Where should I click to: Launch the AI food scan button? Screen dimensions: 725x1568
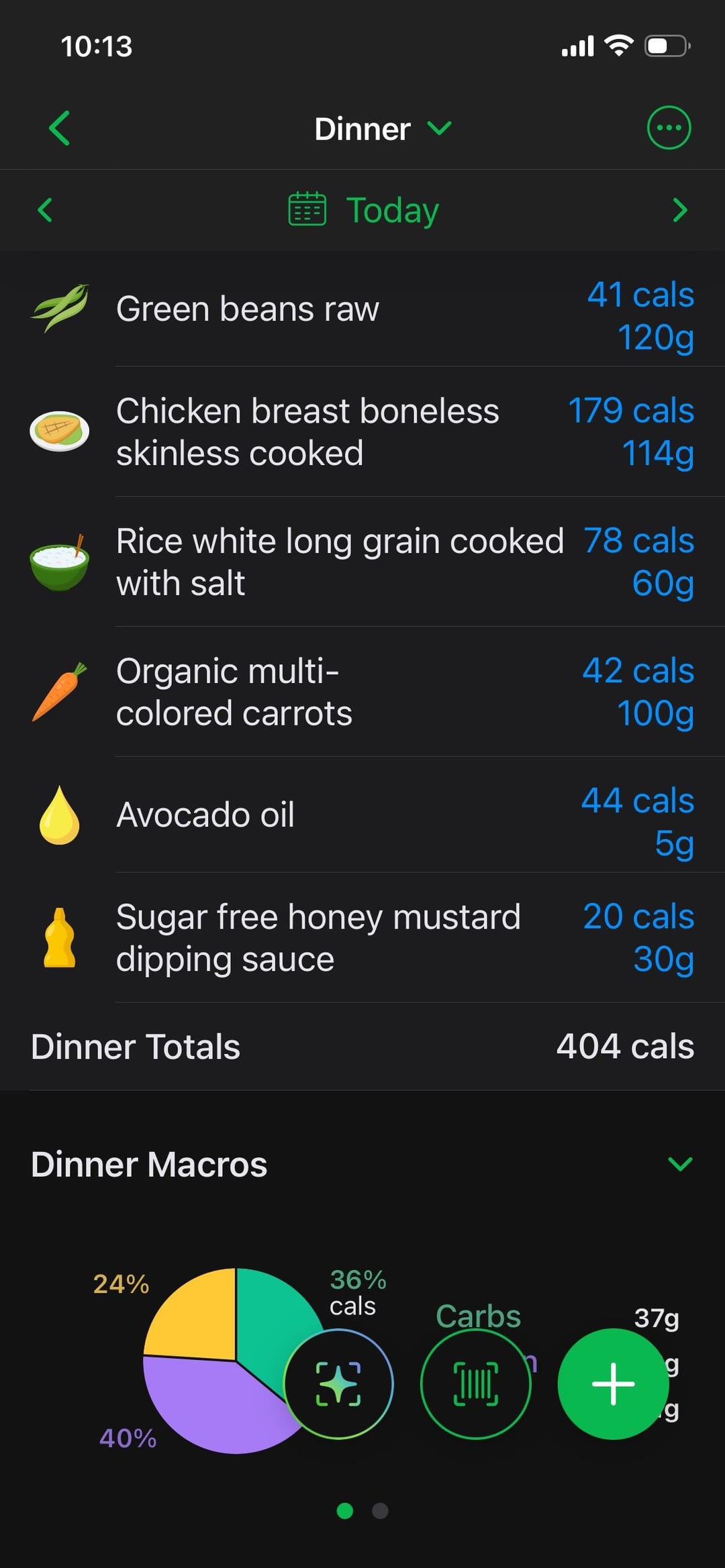click(x=339, y=1384)
